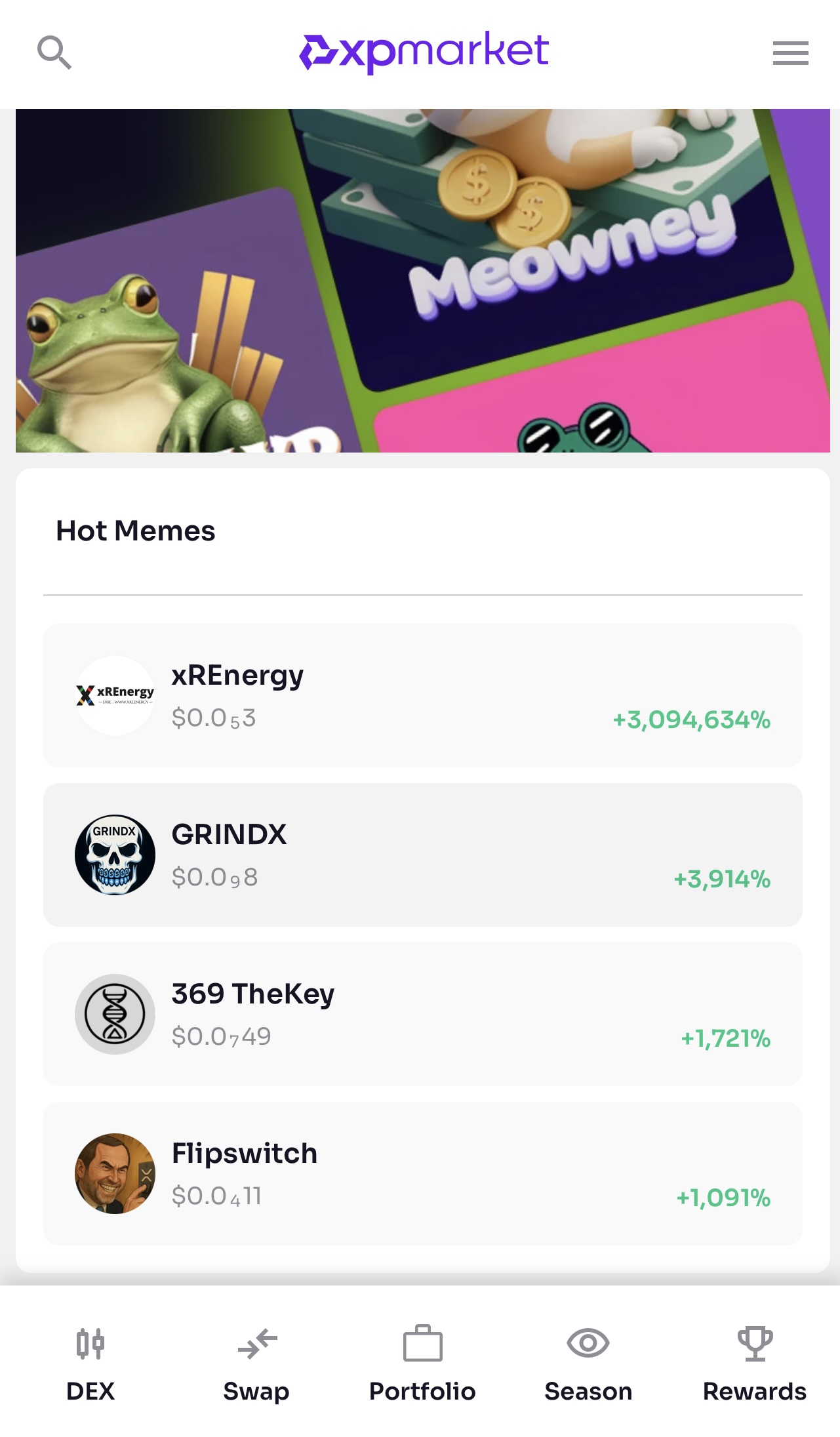
Task: Open the search icon
Action: [54, 53]
